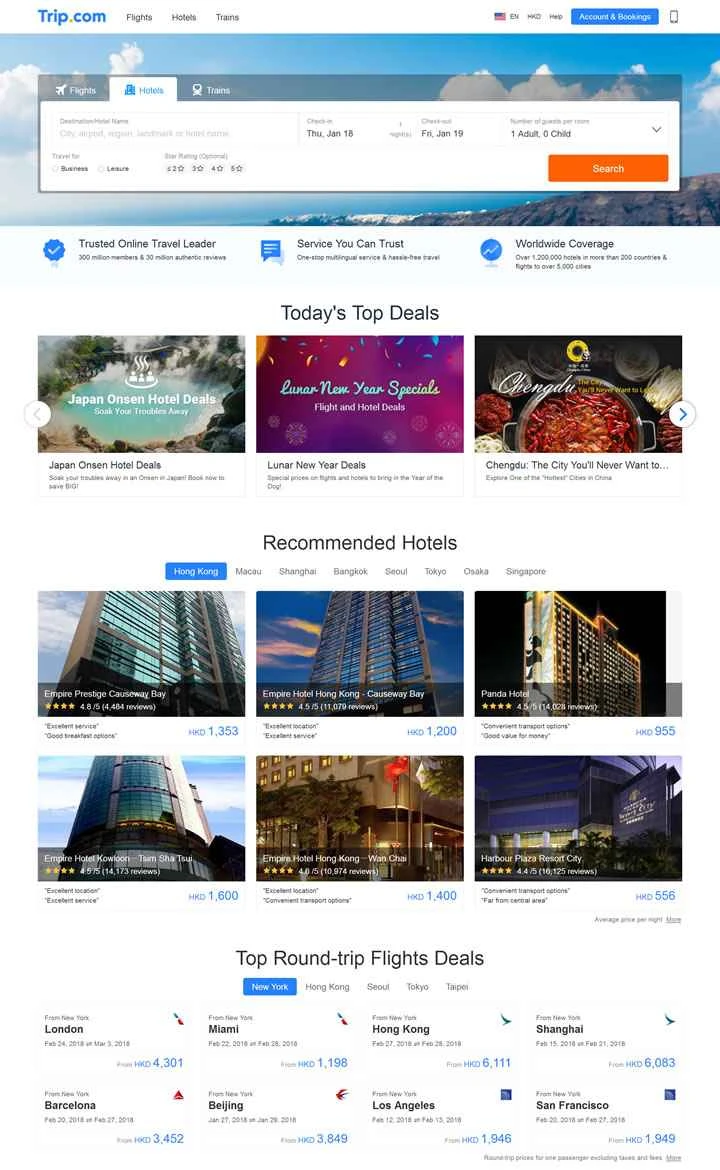Open Account & Bookings
Image resolution: width=720 pixels, height=1170 pixels.
pyautogui.click(x=614, y=16)
